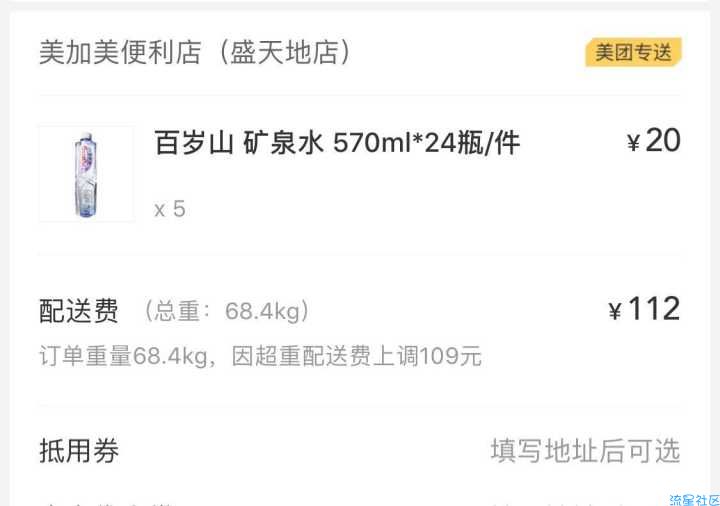
Task: Open the 抵用券 coupon selection row
Action: tap(360, 450)
